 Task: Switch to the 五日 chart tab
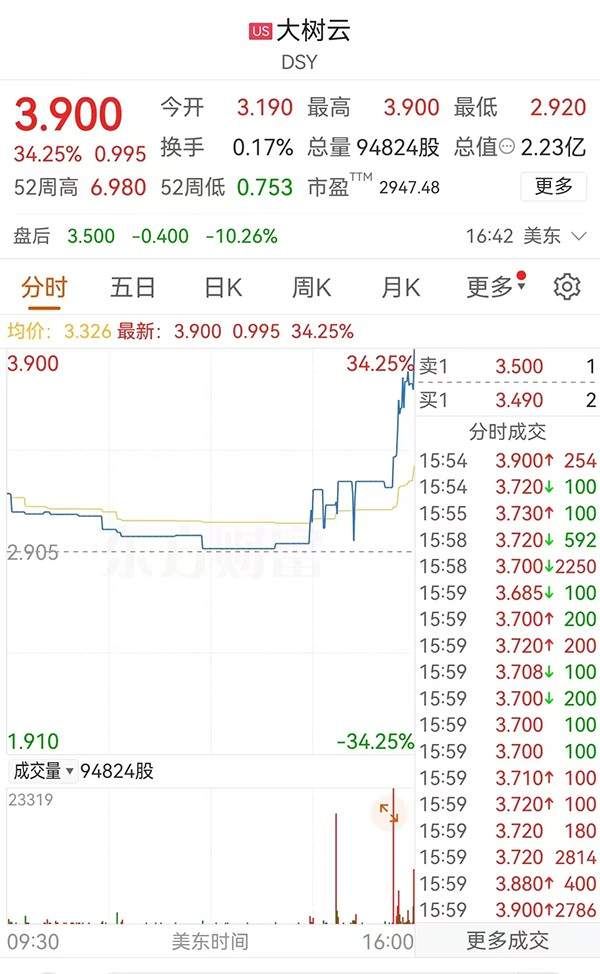133,288
